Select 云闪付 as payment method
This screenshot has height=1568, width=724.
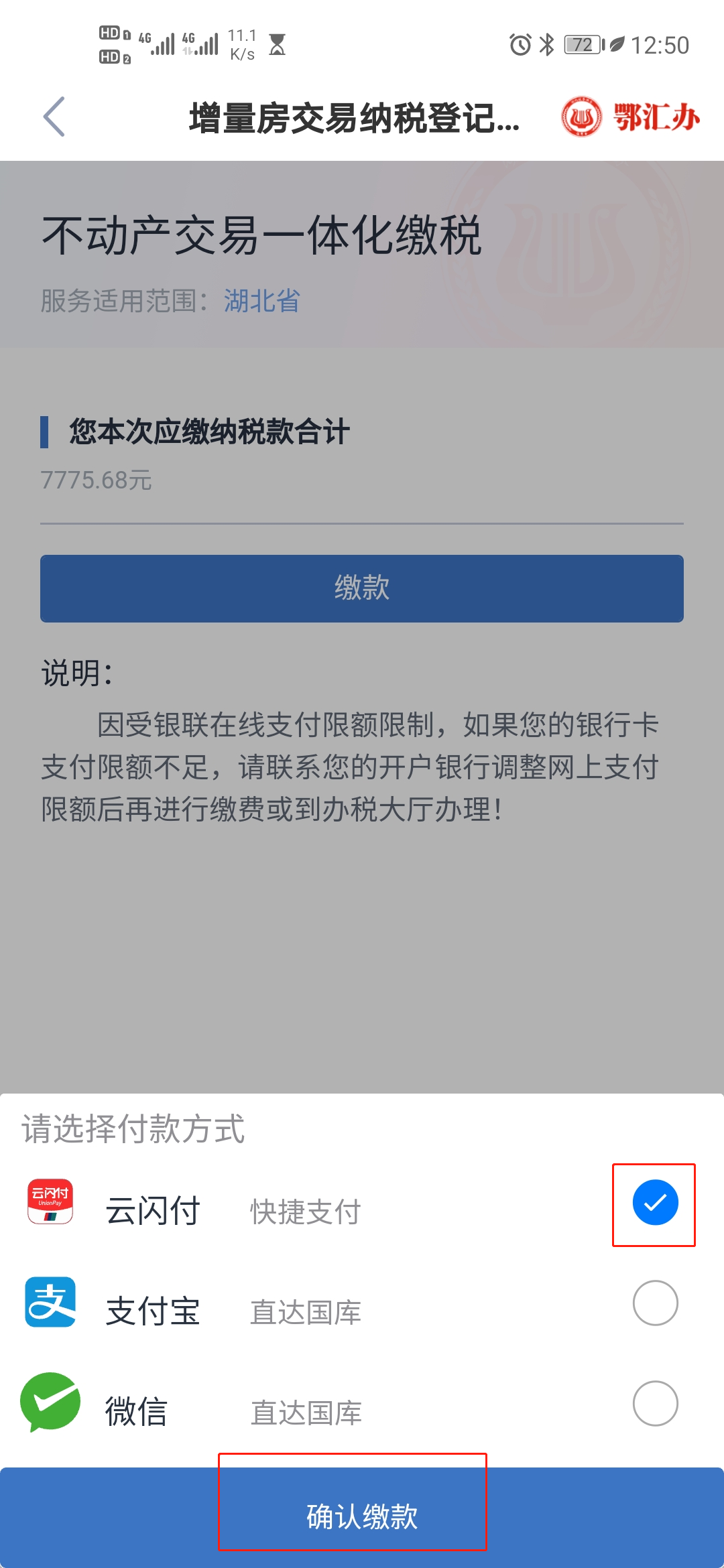(655, 1203)
